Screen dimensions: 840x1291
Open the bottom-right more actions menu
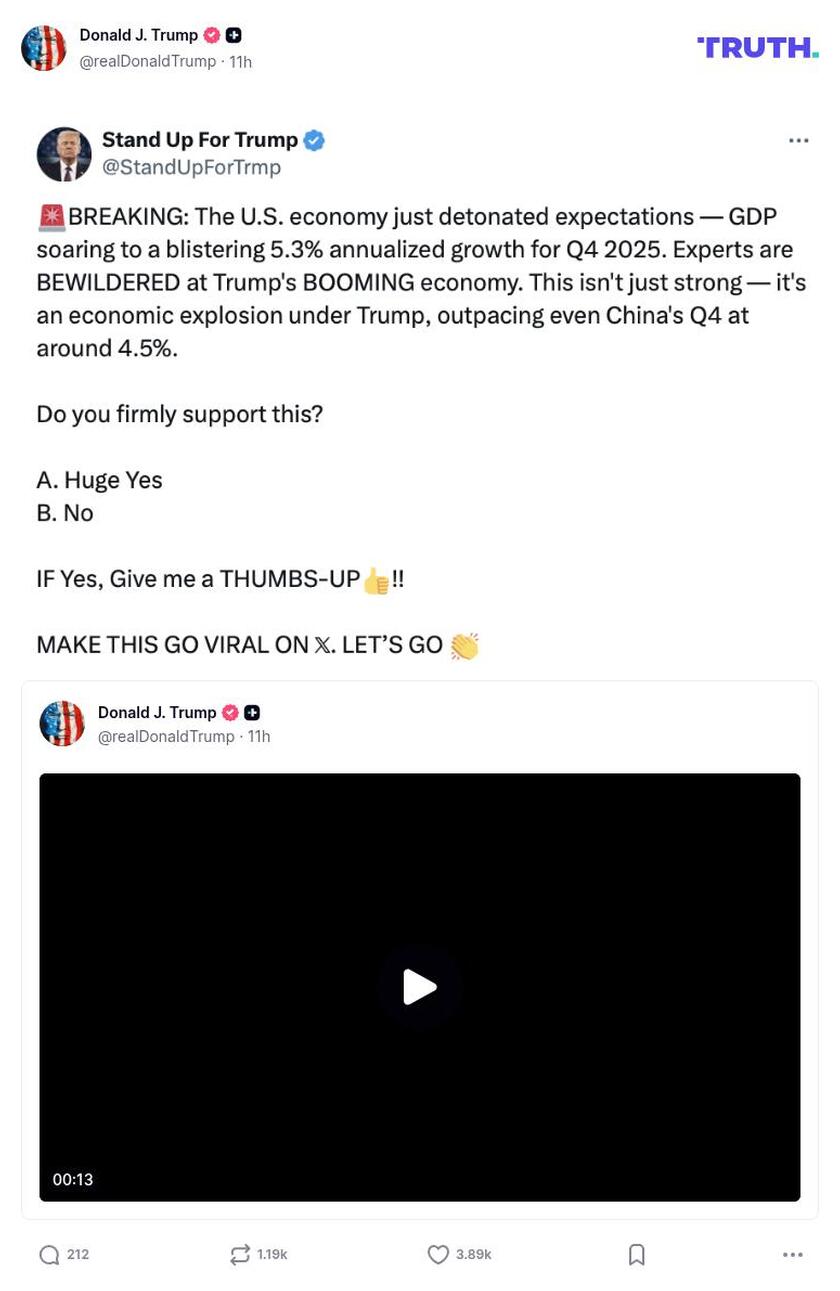[x=791, y=1254]
